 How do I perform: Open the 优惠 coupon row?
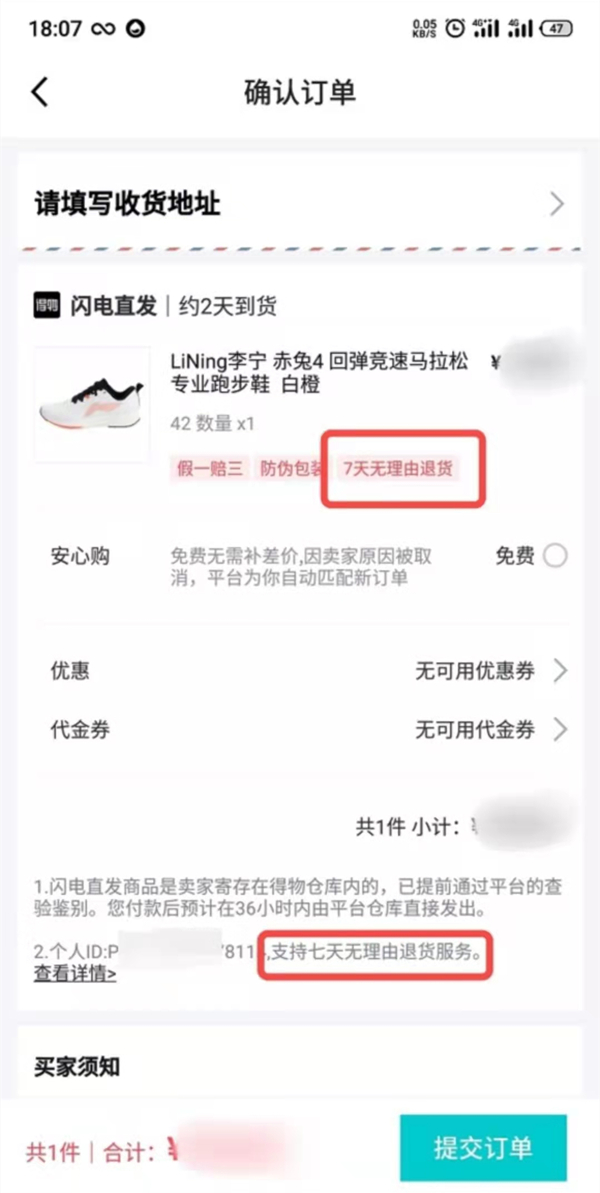coord(300,671)
